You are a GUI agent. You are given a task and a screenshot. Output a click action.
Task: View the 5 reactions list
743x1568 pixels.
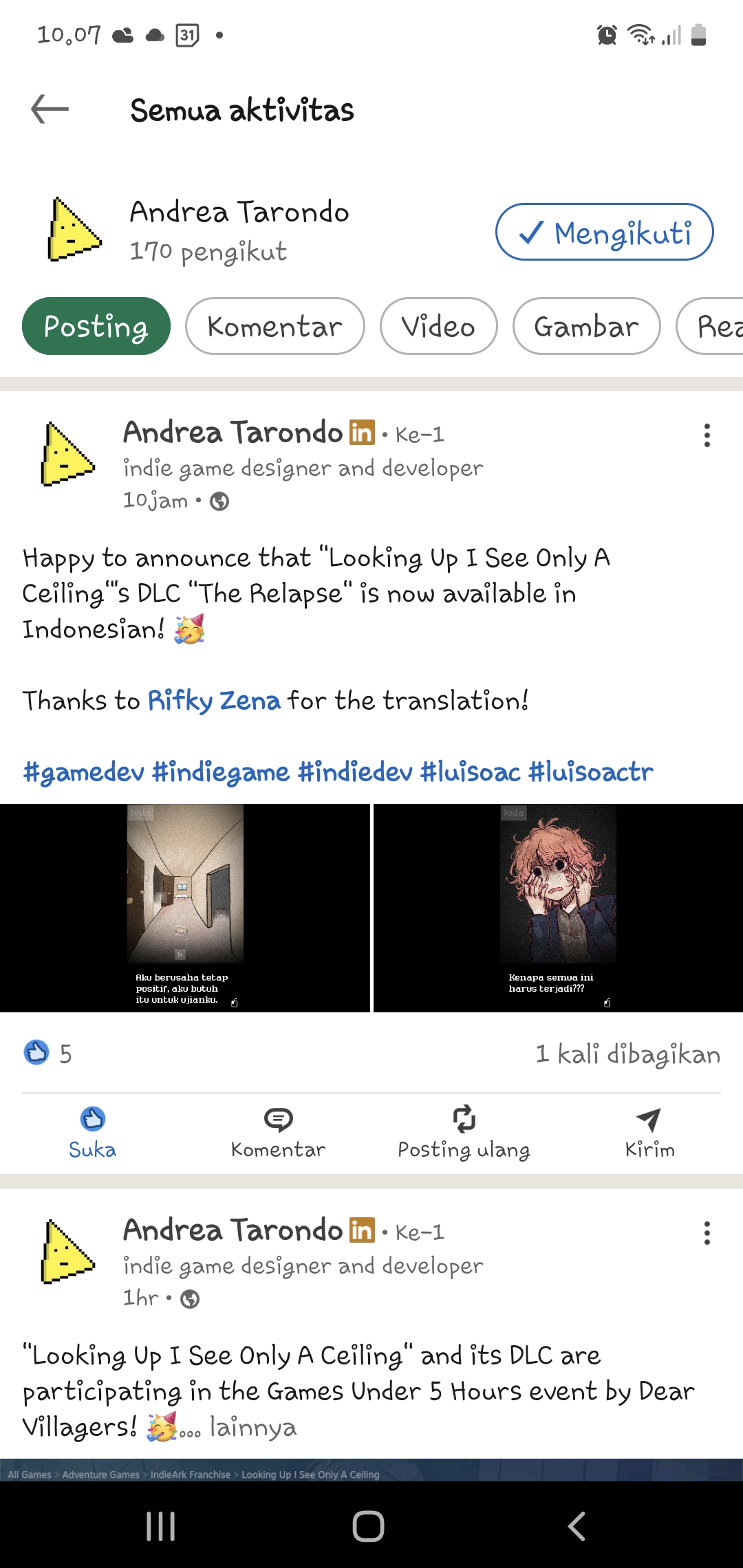[x=48, y=1054]
